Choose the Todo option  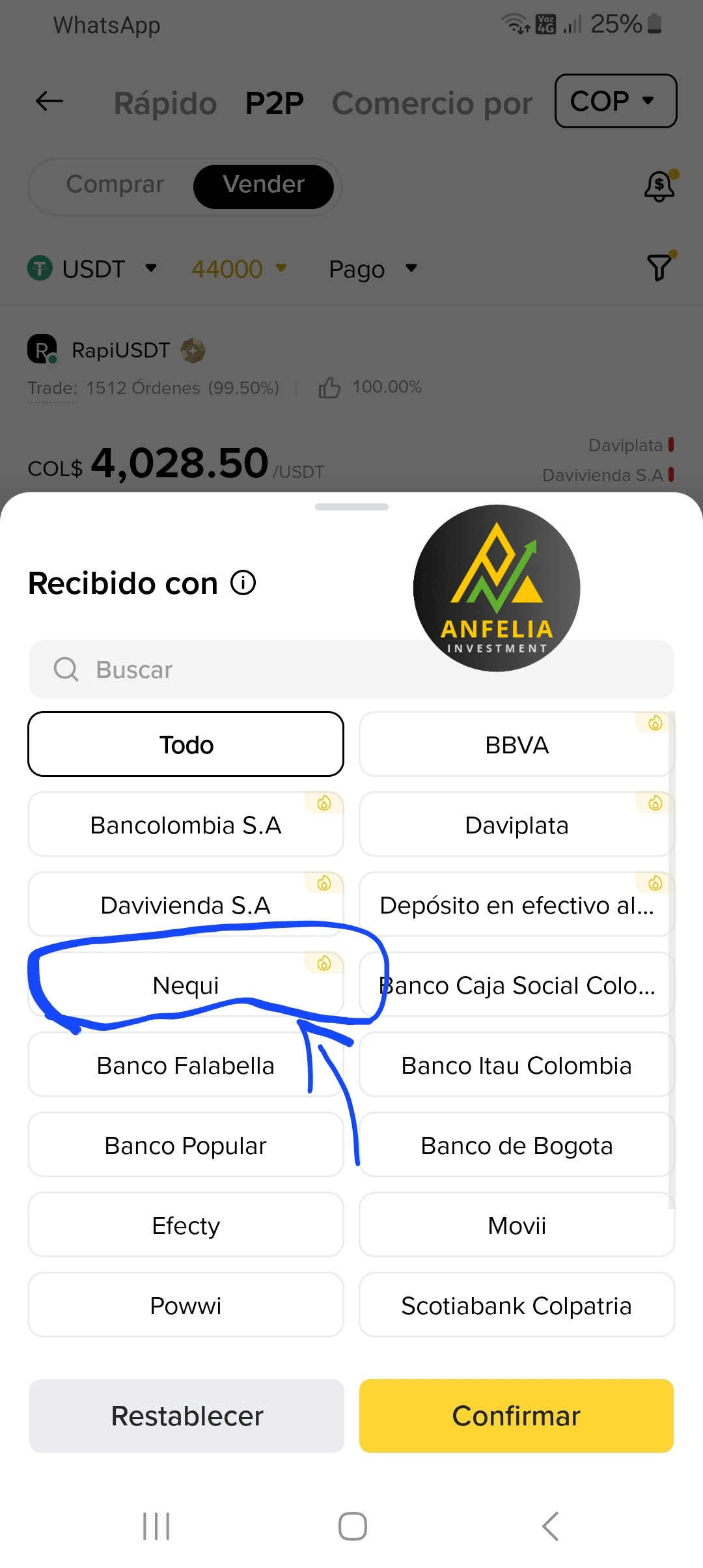click(x=186, y=744)
